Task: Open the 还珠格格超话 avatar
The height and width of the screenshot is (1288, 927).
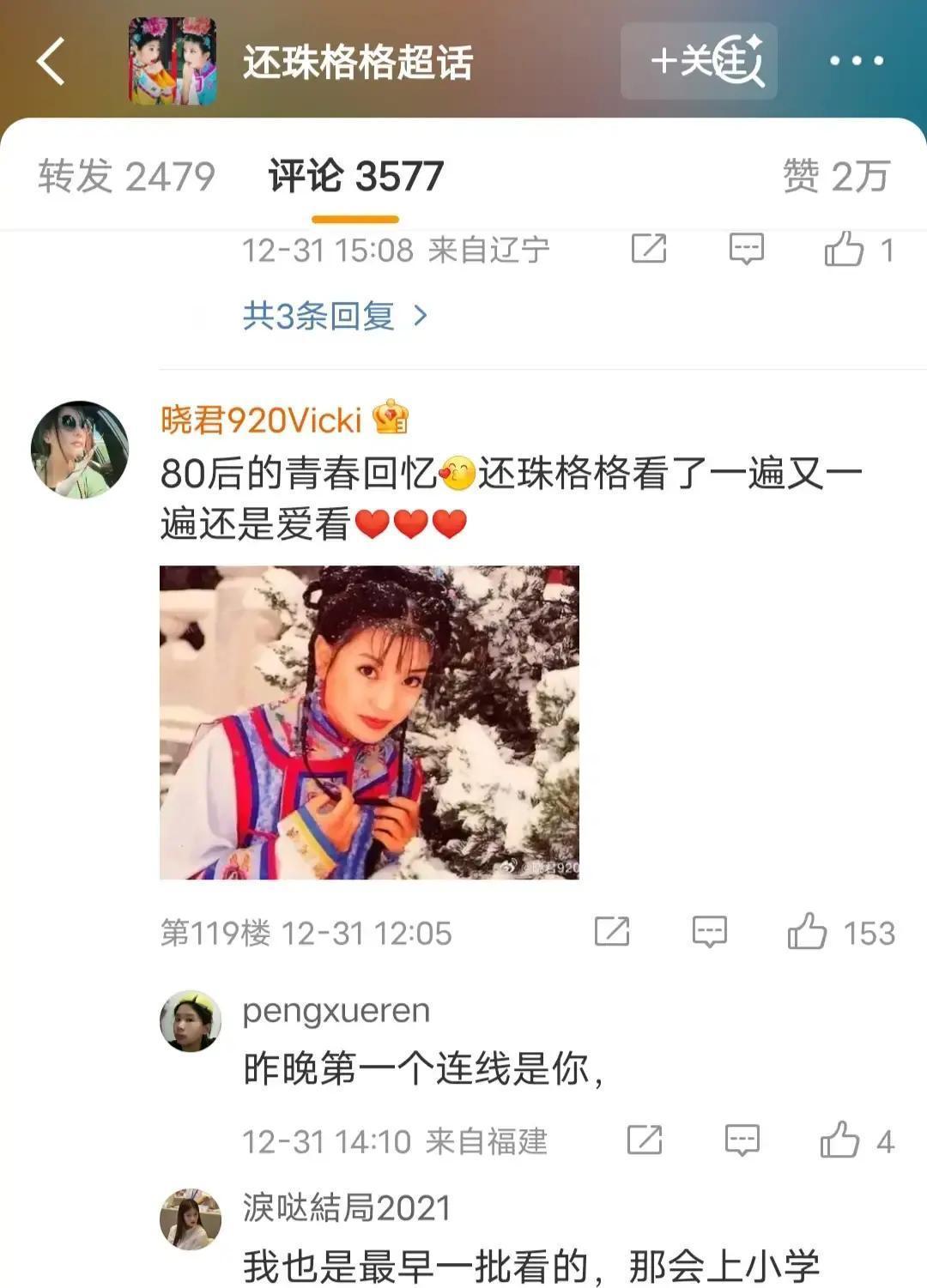Action: pyautogui.click(x=173, y=62)
